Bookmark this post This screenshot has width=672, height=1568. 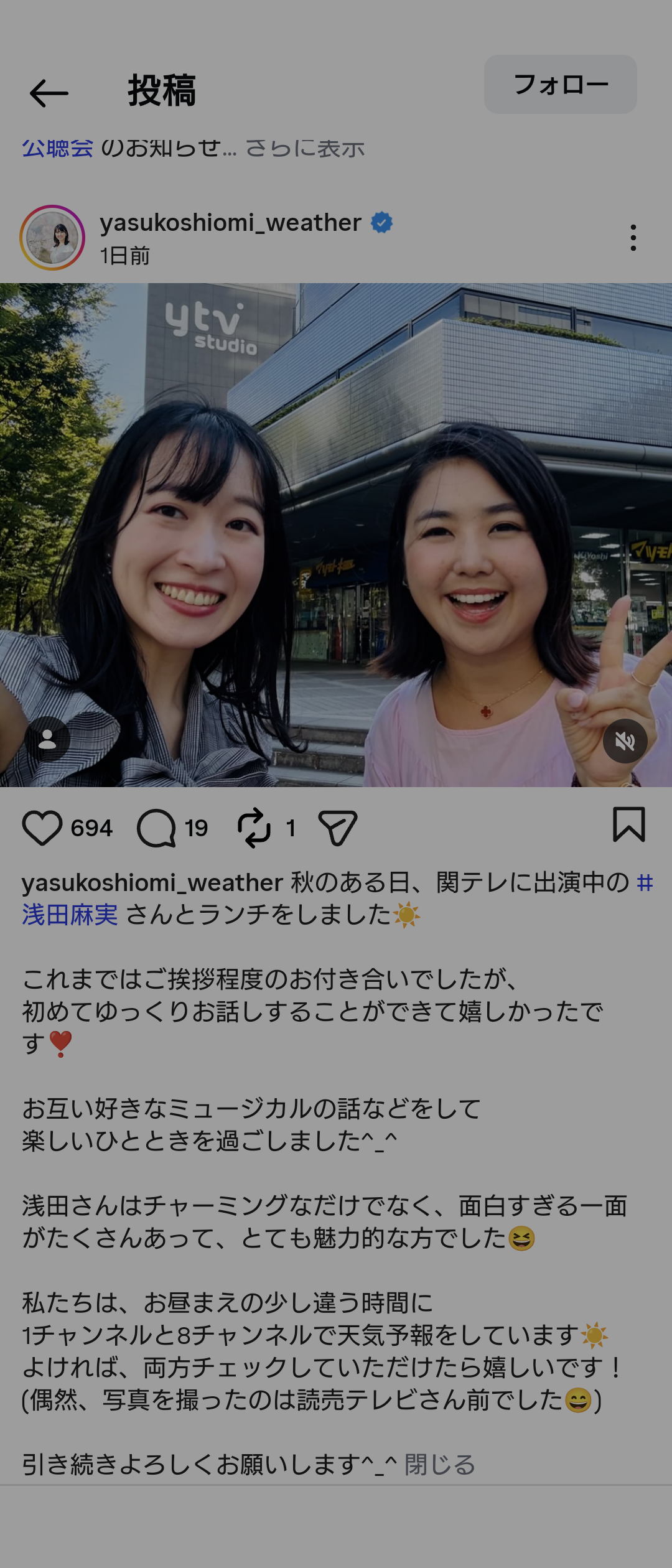pyautogui.click(x=628, y=825)
